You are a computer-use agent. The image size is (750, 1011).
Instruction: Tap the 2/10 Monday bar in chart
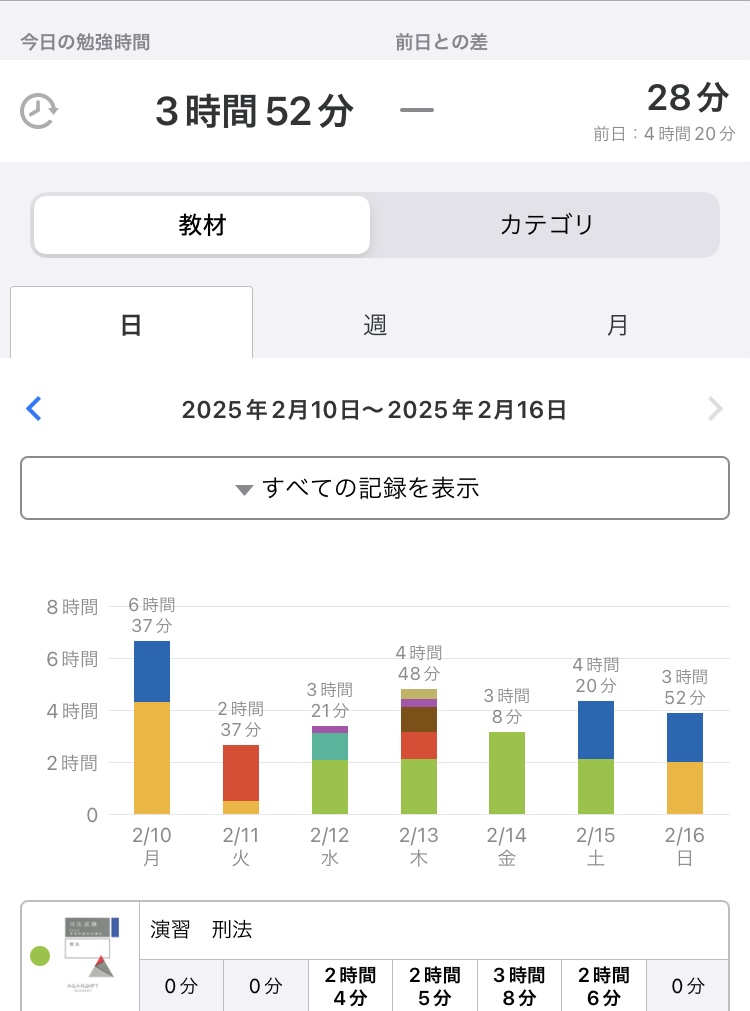(x=152, y=728)
